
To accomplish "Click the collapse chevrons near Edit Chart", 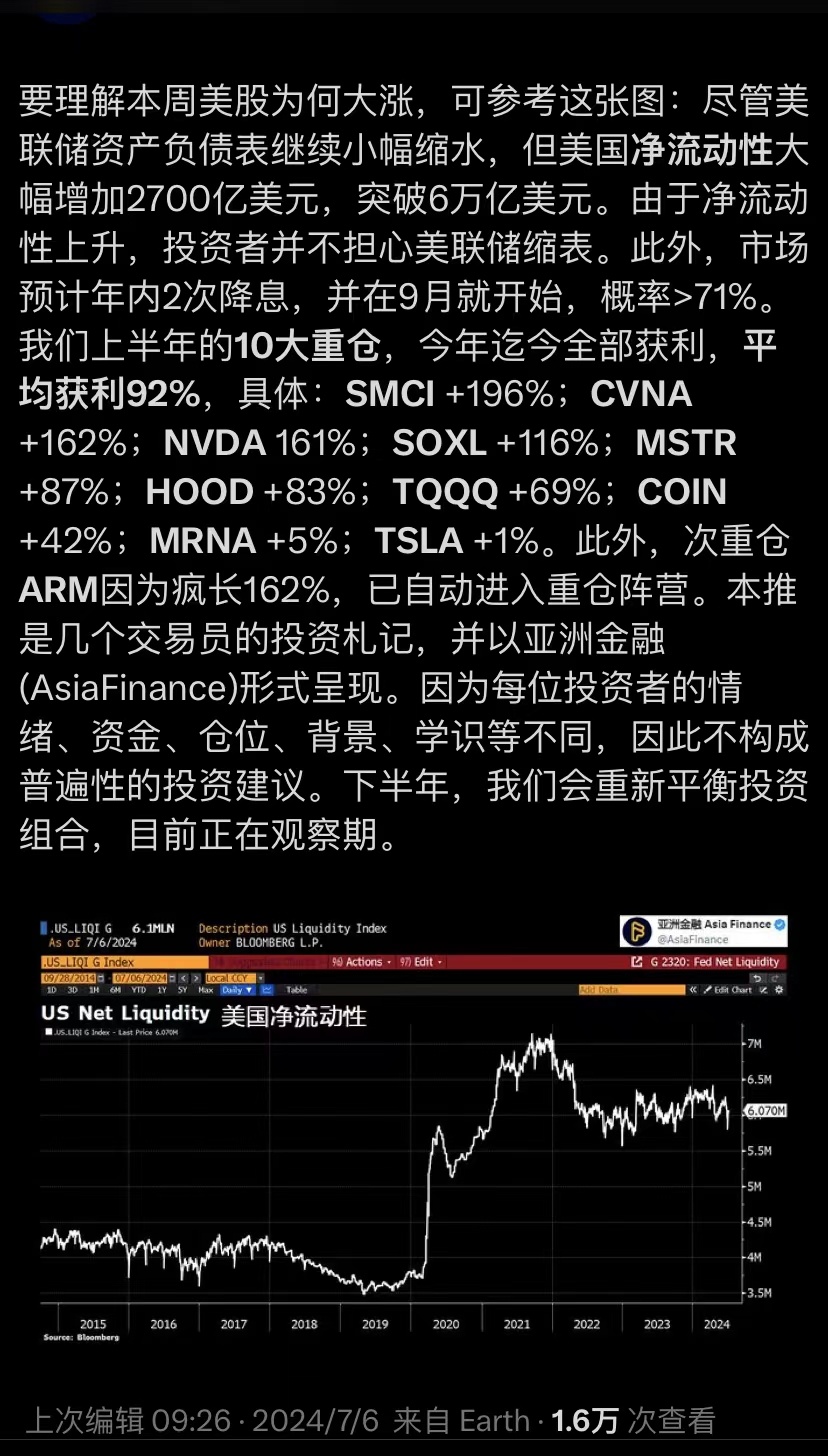I will pos(693,990).
